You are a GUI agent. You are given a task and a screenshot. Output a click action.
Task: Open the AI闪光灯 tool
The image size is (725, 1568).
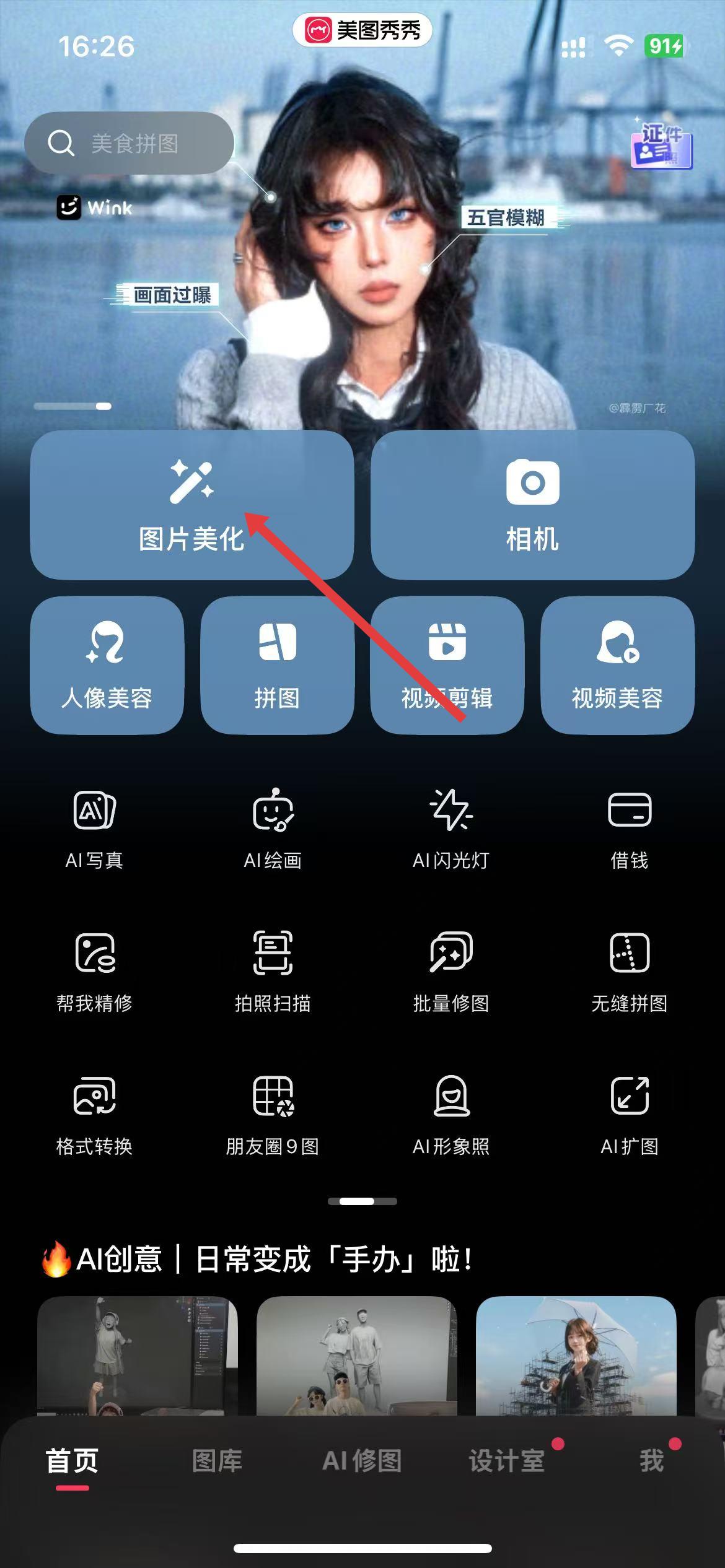(x=451, y=829)
